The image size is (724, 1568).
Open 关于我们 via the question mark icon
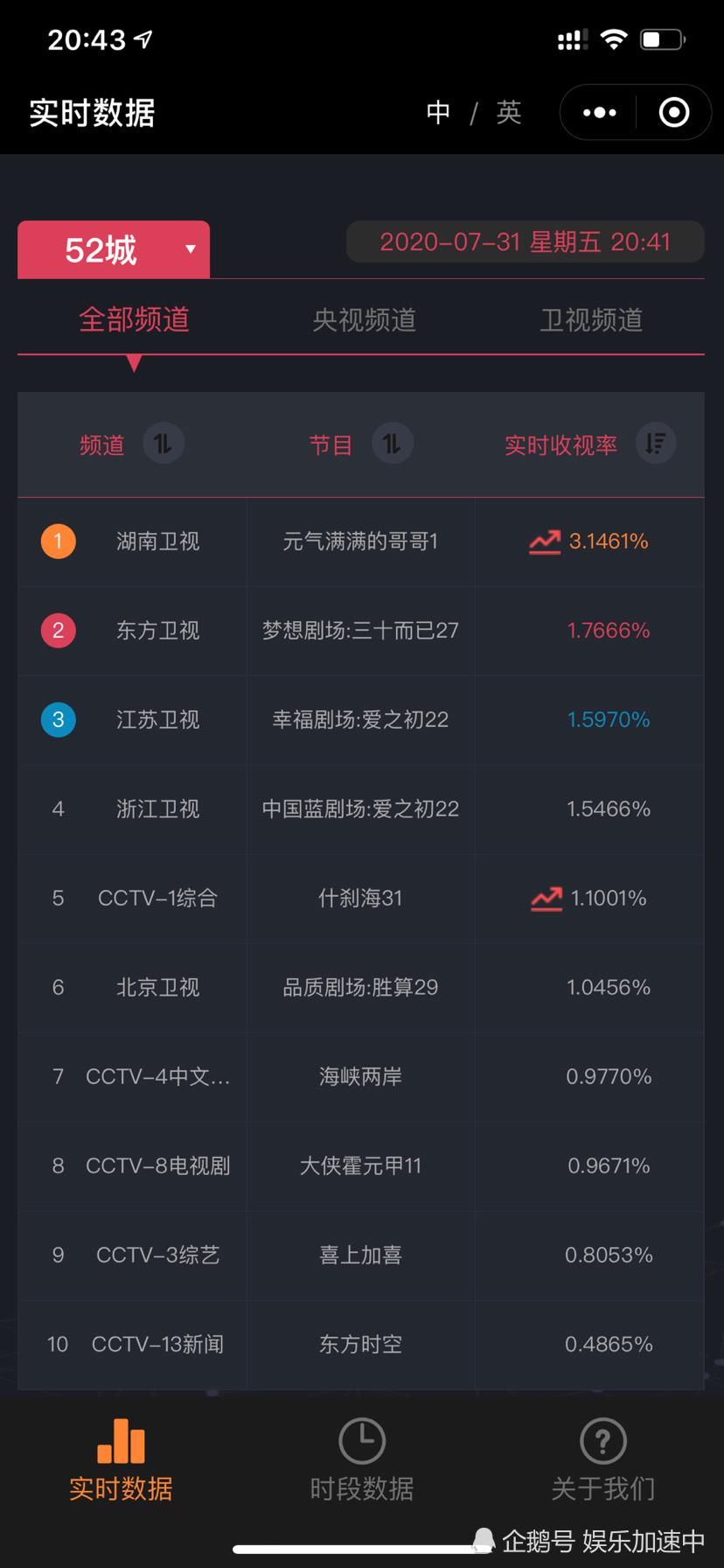coord(602,1440)
